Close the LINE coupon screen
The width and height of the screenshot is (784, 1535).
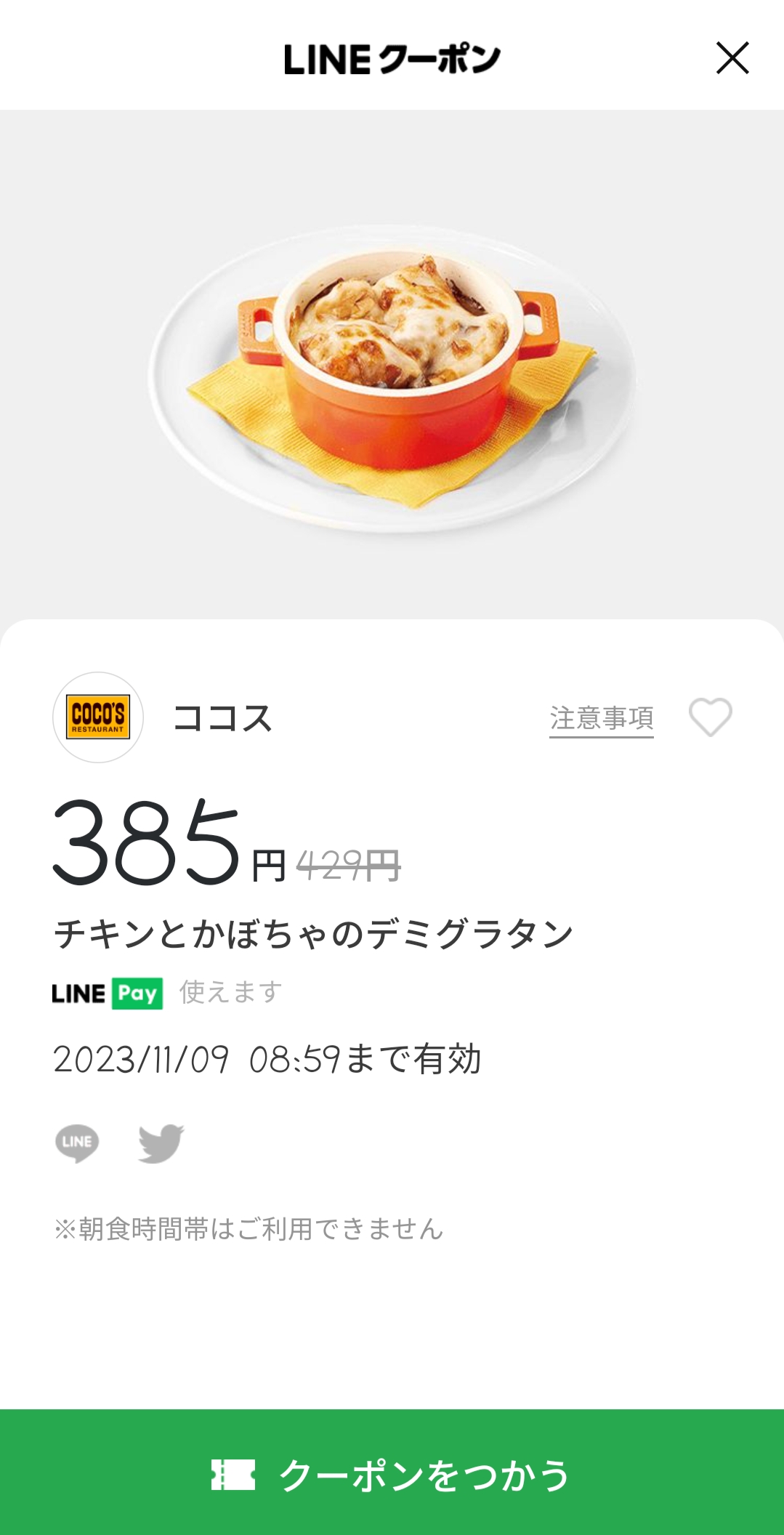coord(732,58)
